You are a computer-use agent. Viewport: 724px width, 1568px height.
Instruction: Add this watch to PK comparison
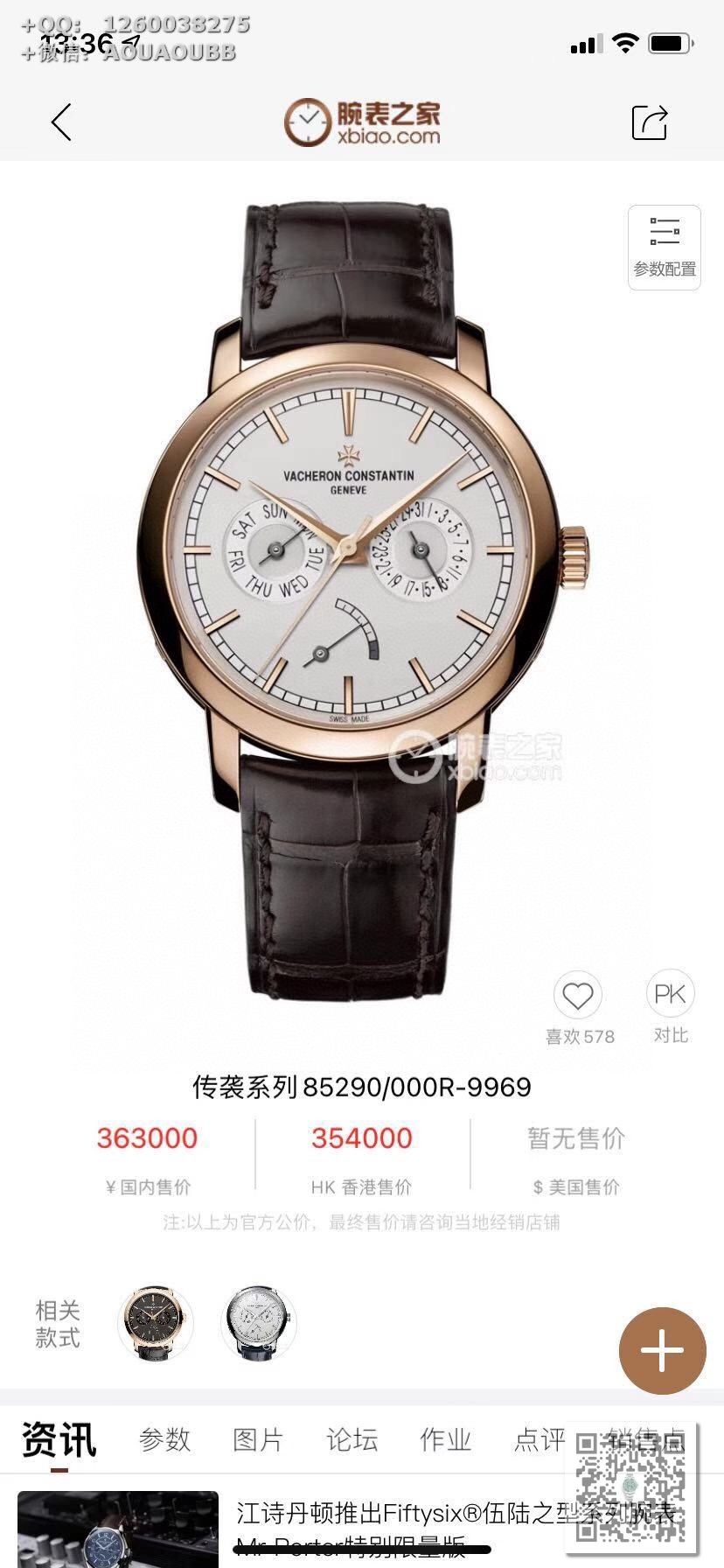[x=670, y=996]
